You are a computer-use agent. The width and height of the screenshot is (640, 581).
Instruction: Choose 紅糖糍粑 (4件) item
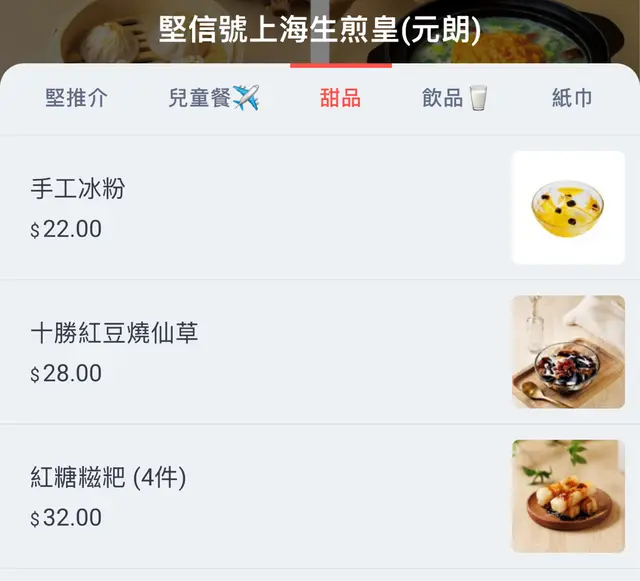tap(108, 479)
